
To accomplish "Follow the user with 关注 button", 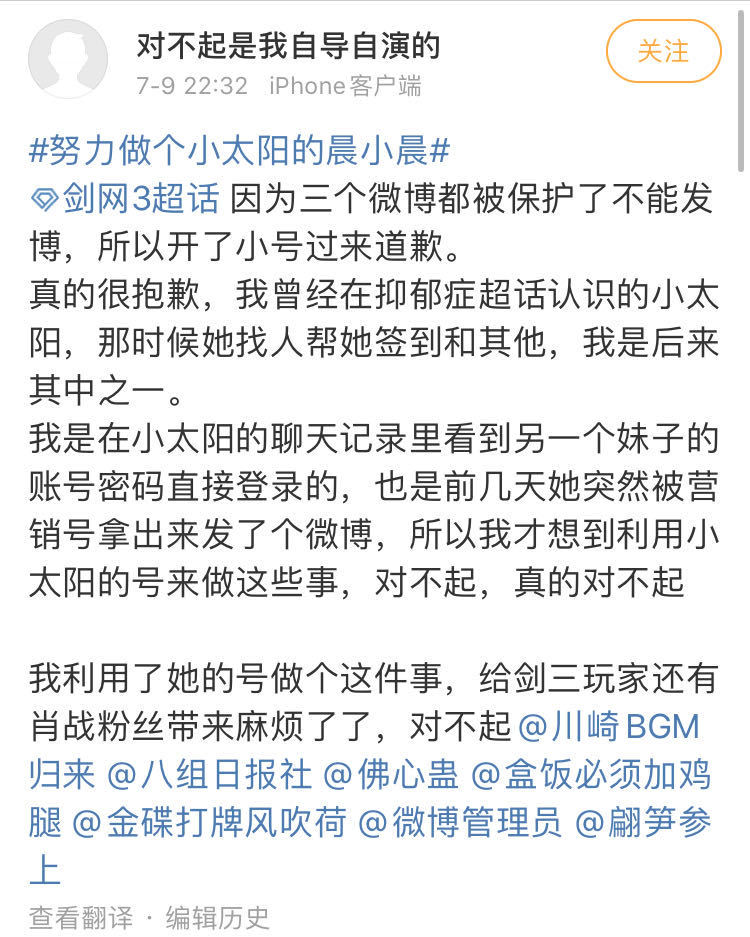I will [x=664, y=51].
